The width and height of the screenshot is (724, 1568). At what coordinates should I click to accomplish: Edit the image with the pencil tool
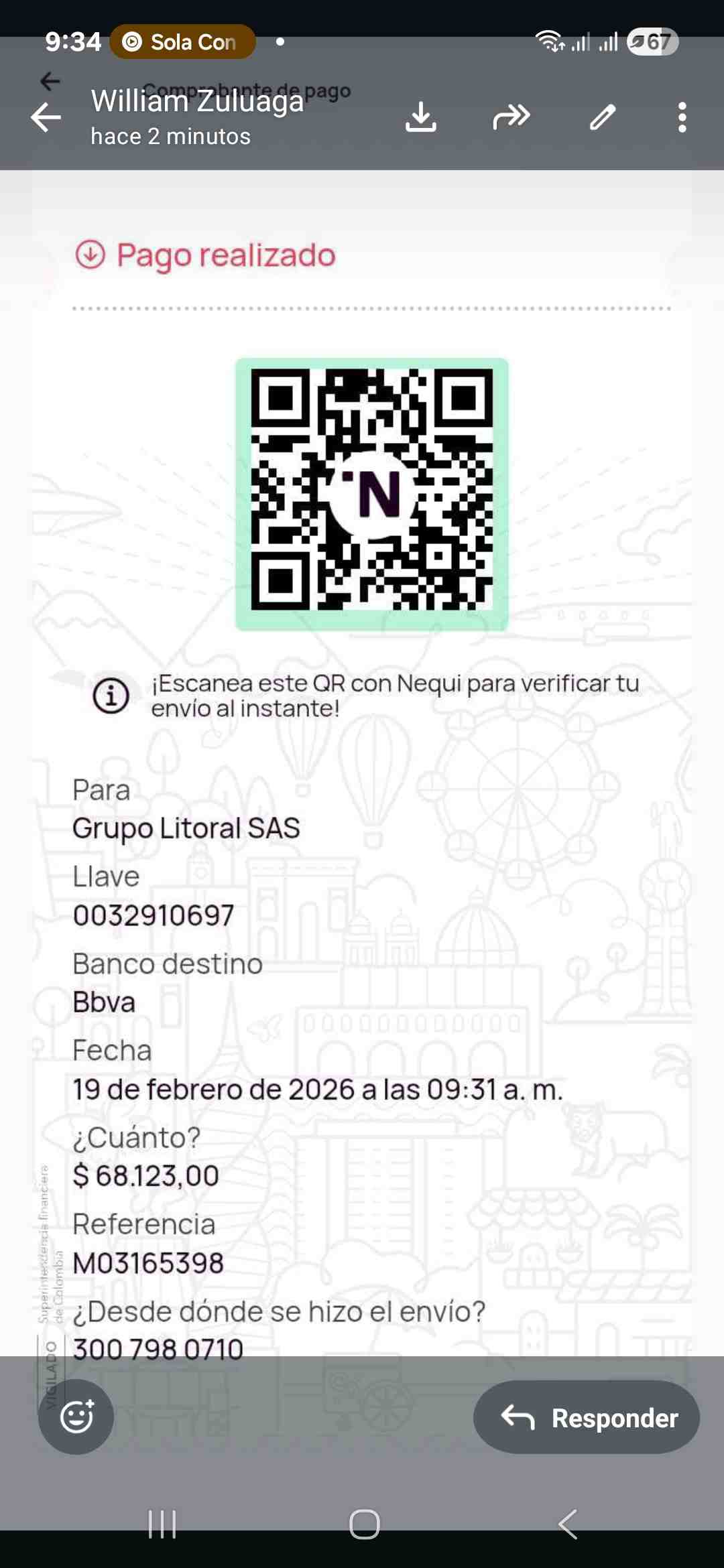602,117
